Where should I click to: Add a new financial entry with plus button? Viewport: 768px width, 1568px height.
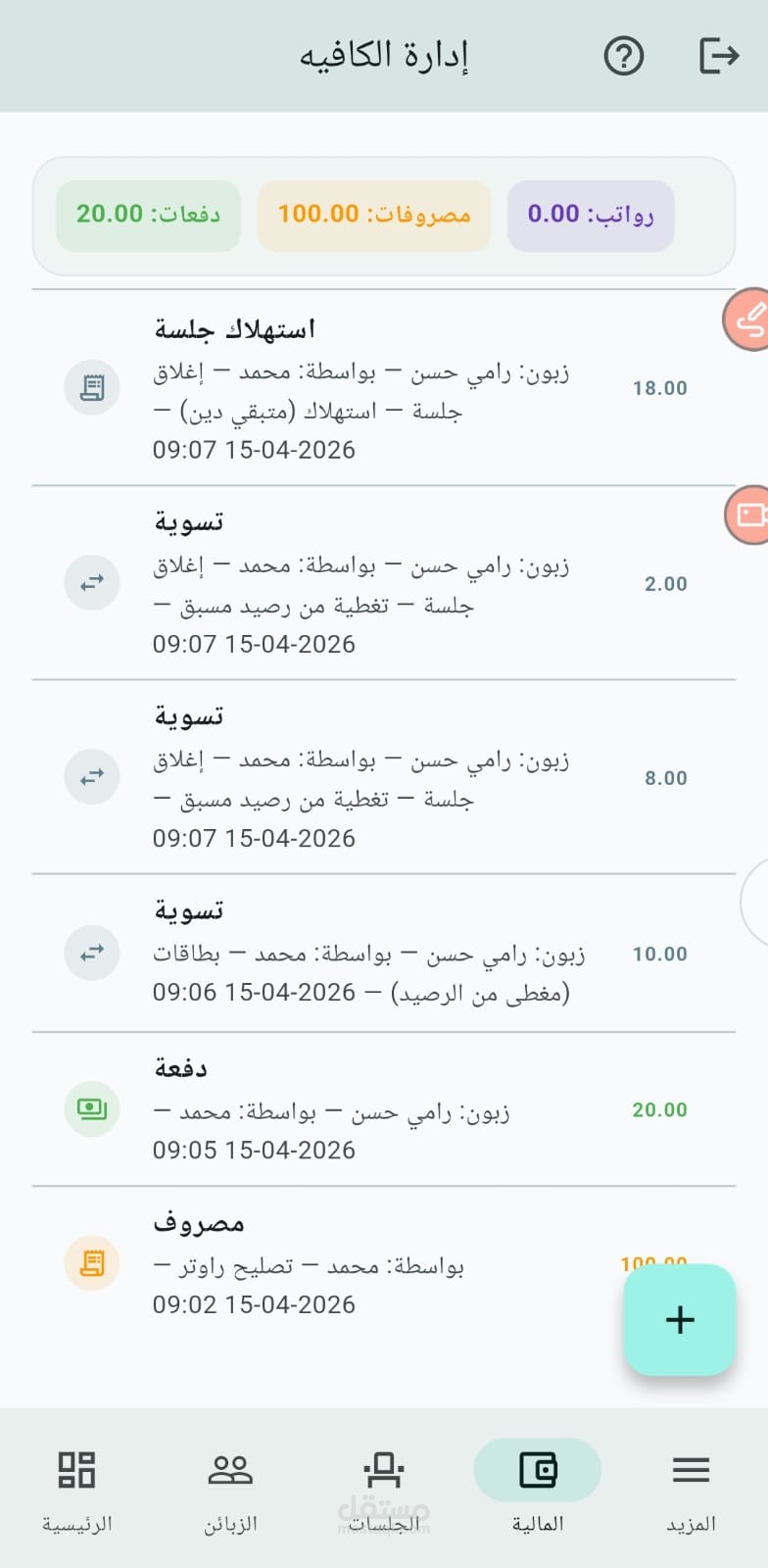[679, 1319]
